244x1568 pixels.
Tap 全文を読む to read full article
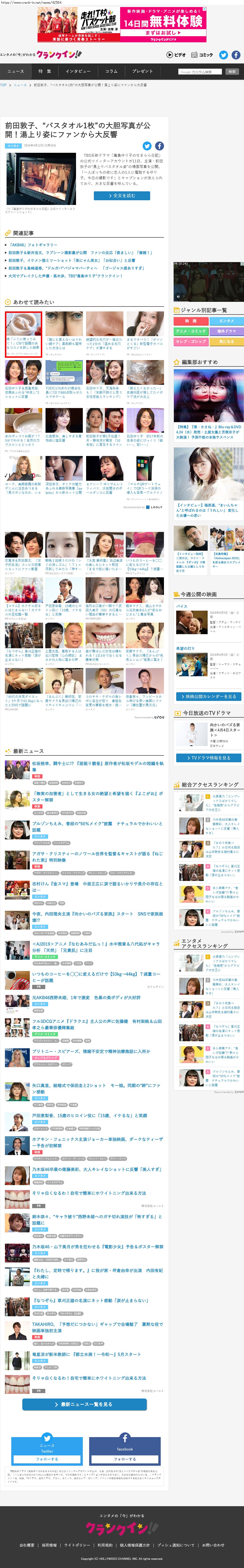(122, 195)
